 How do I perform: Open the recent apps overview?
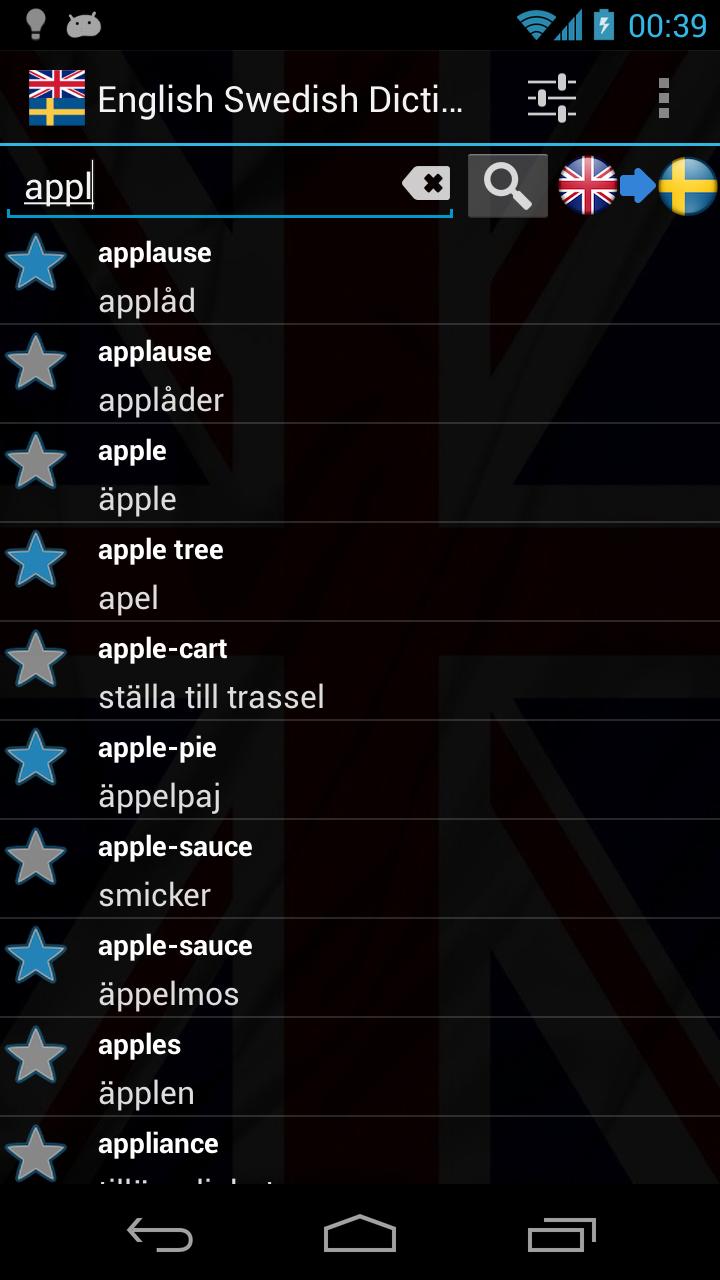561,1235
